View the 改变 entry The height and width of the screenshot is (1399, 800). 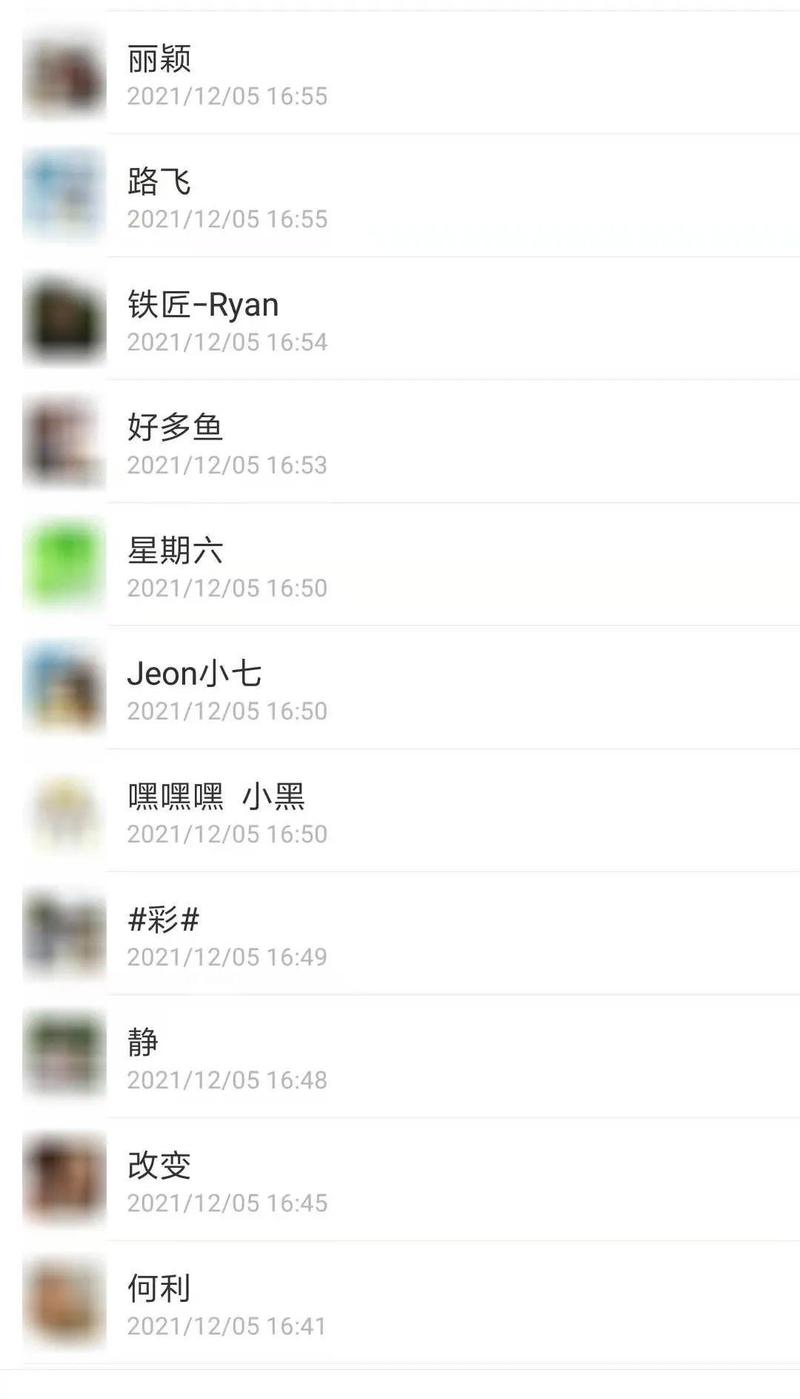[x=400, y=1181]
